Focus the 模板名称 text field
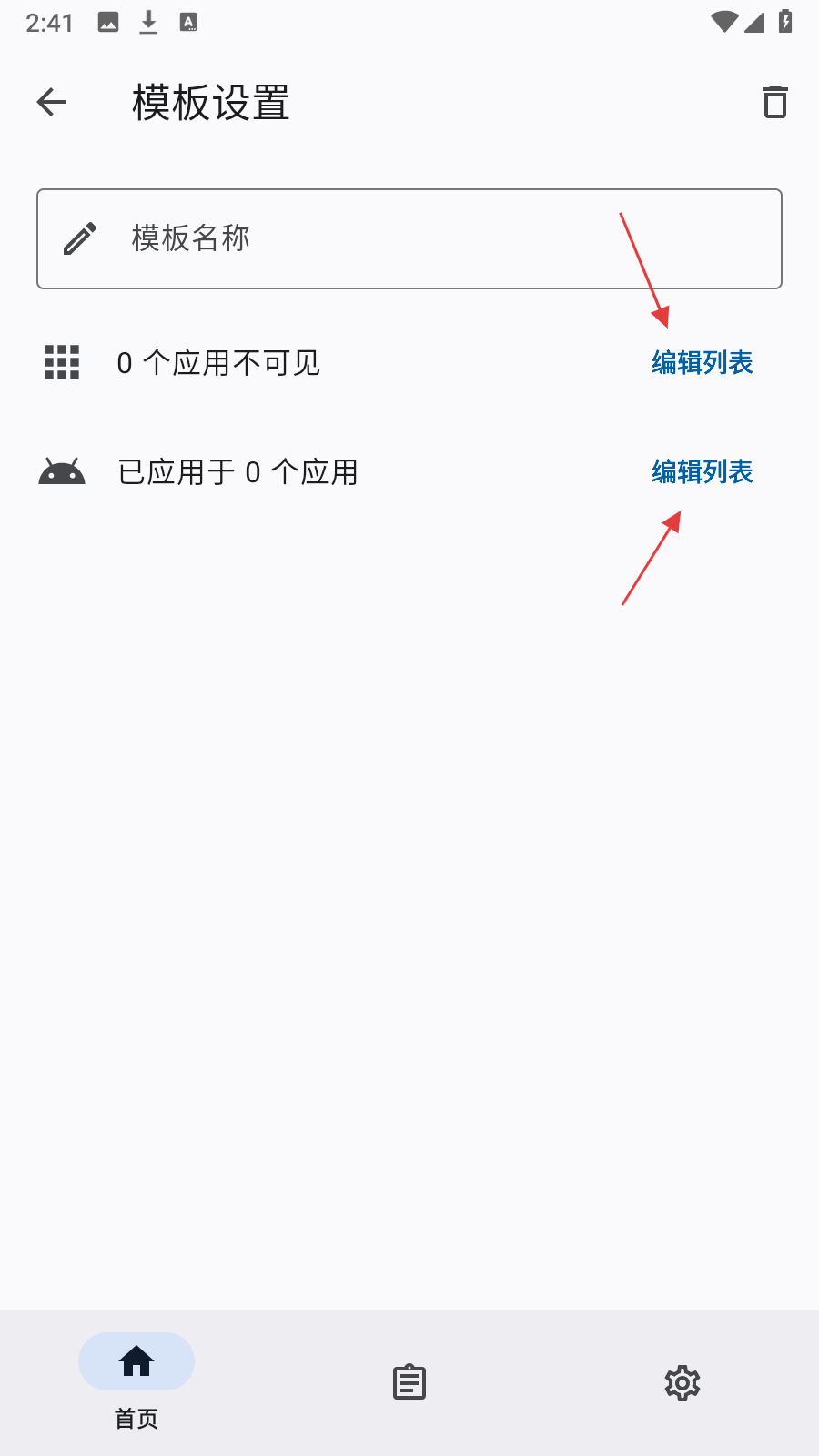This screenshot has width=819, height=1456. 409,238
